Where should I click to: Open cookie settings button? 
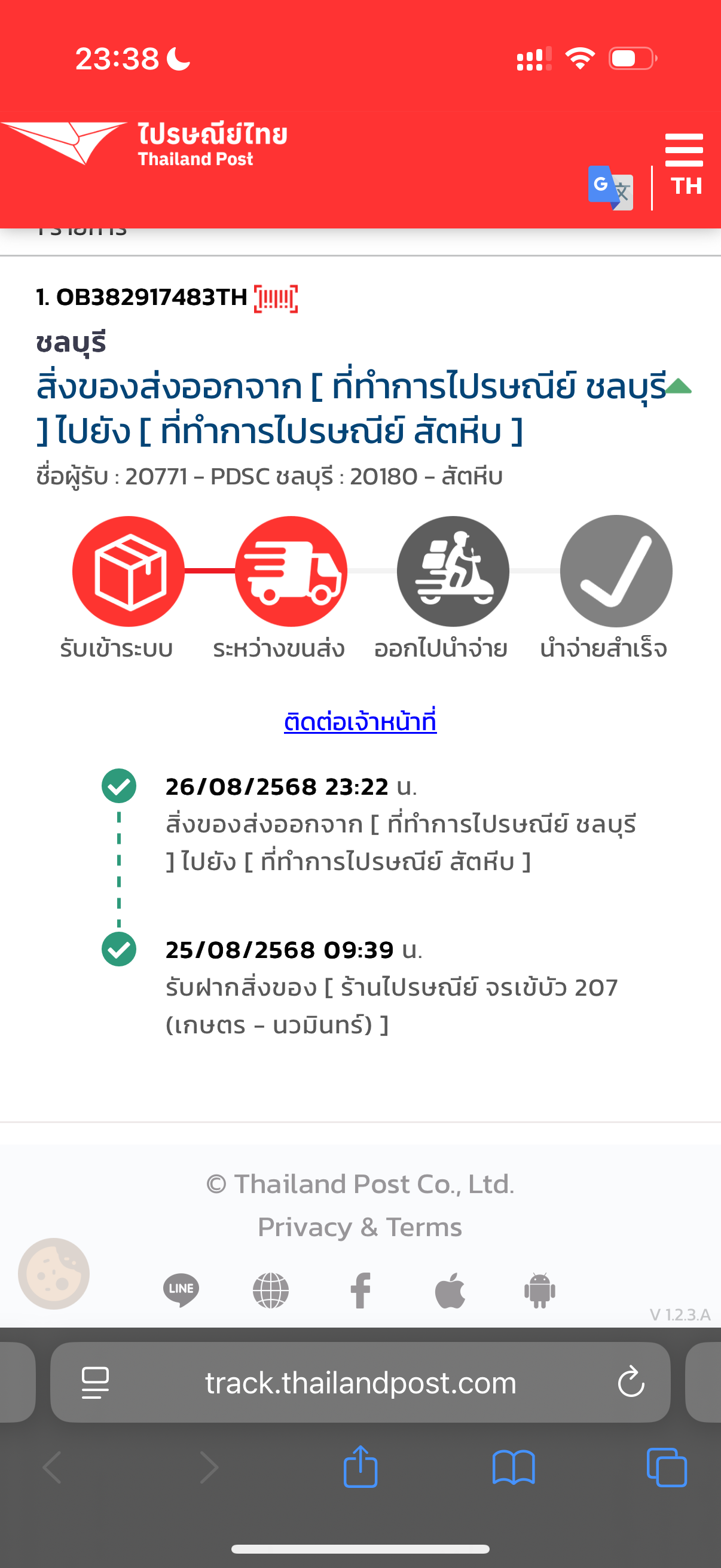(x=54, y=1274)
